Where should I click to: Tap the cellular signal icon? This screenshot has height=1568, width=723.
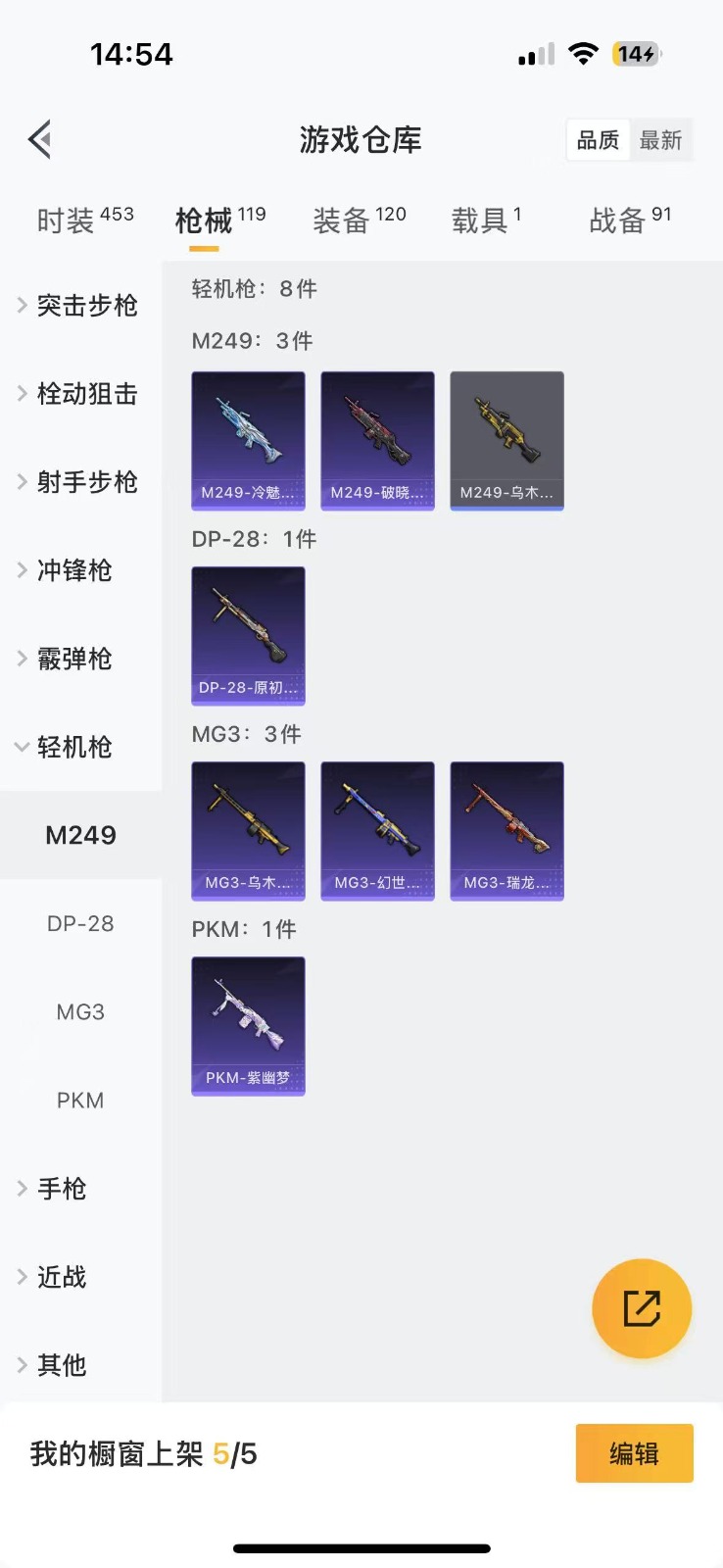[x=533, y=56]
